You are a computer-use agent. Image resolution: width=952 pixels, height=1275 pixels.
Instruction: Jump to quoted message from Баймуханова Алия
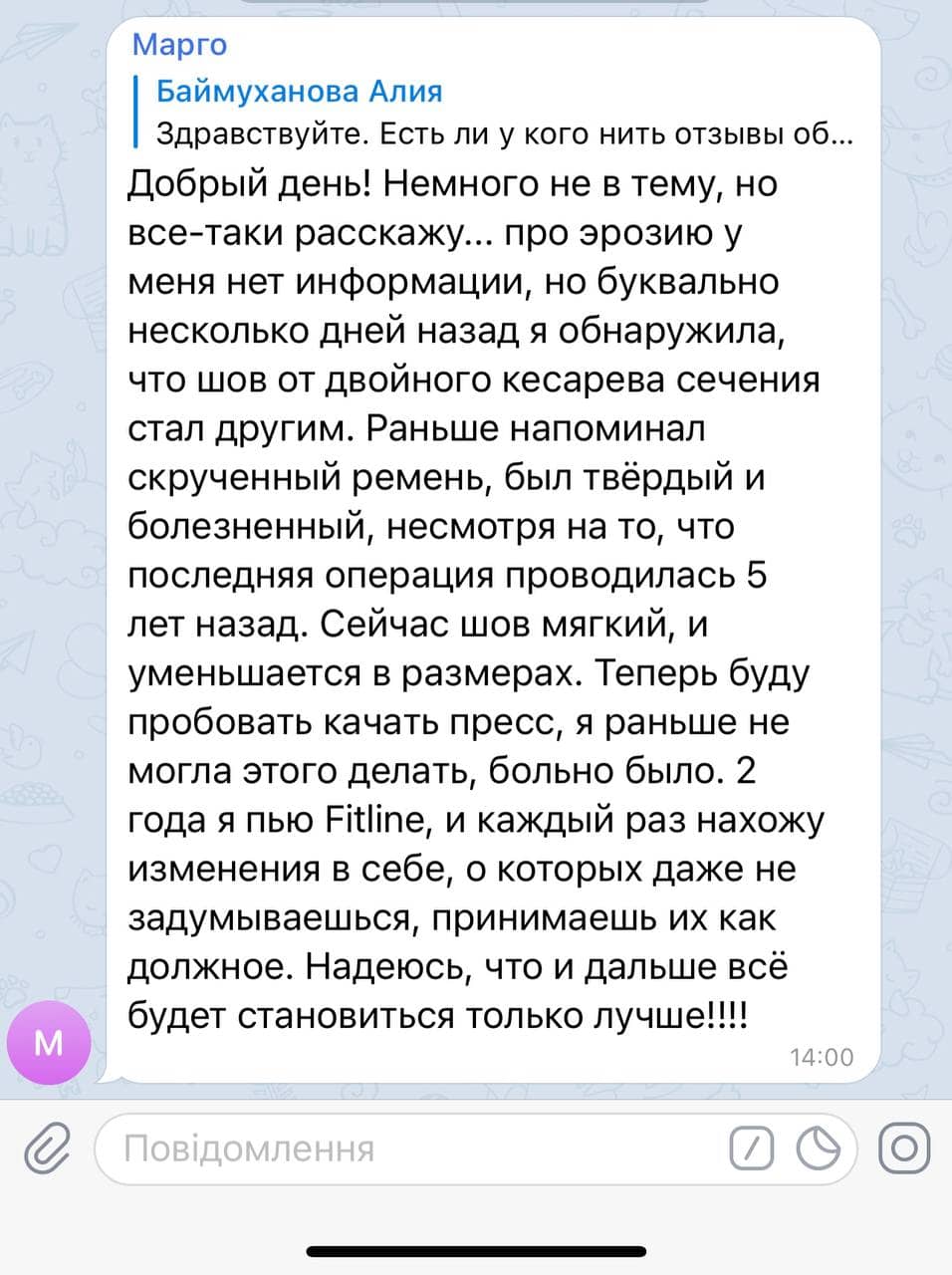point(498,113)
